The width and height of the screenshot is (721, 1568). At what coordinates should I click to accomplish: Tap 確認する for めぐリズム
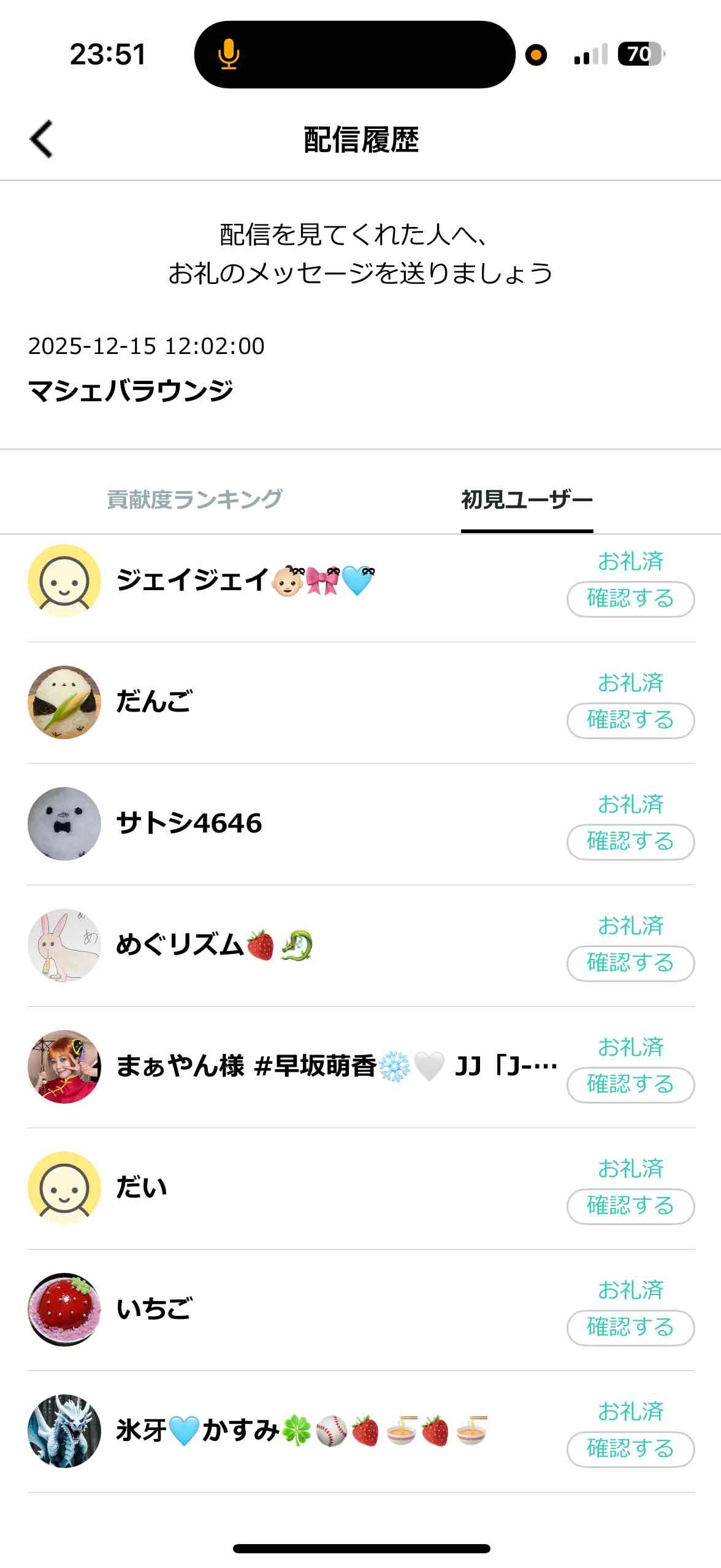tap(630, 963)
